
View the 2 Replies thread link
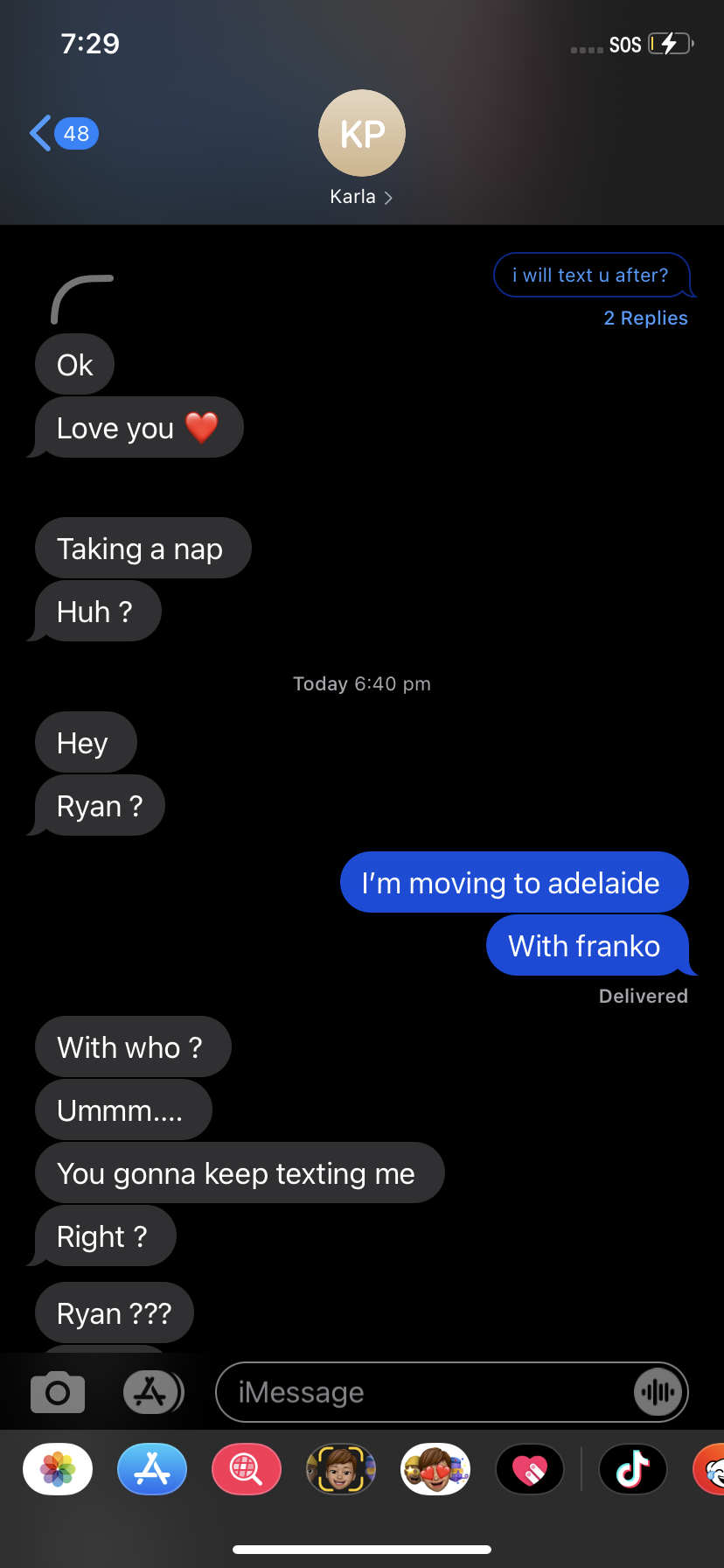[645, 318]
